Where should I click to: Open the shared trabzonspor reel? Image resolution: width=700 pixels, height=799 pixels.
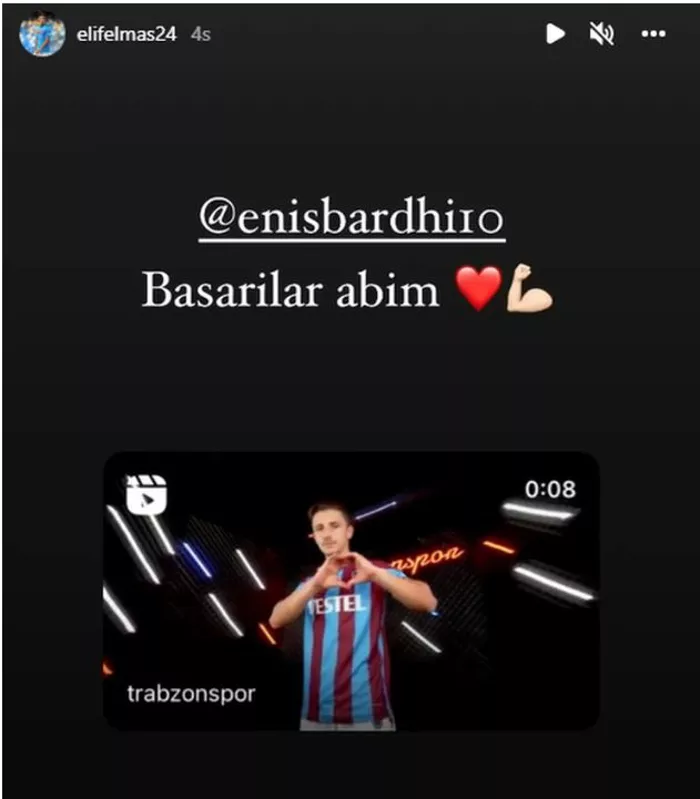point(350,590)
